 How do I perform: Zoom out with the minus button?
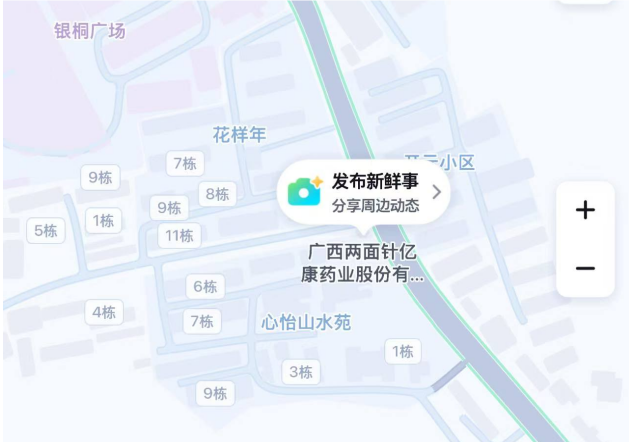(x=585, y=268)
